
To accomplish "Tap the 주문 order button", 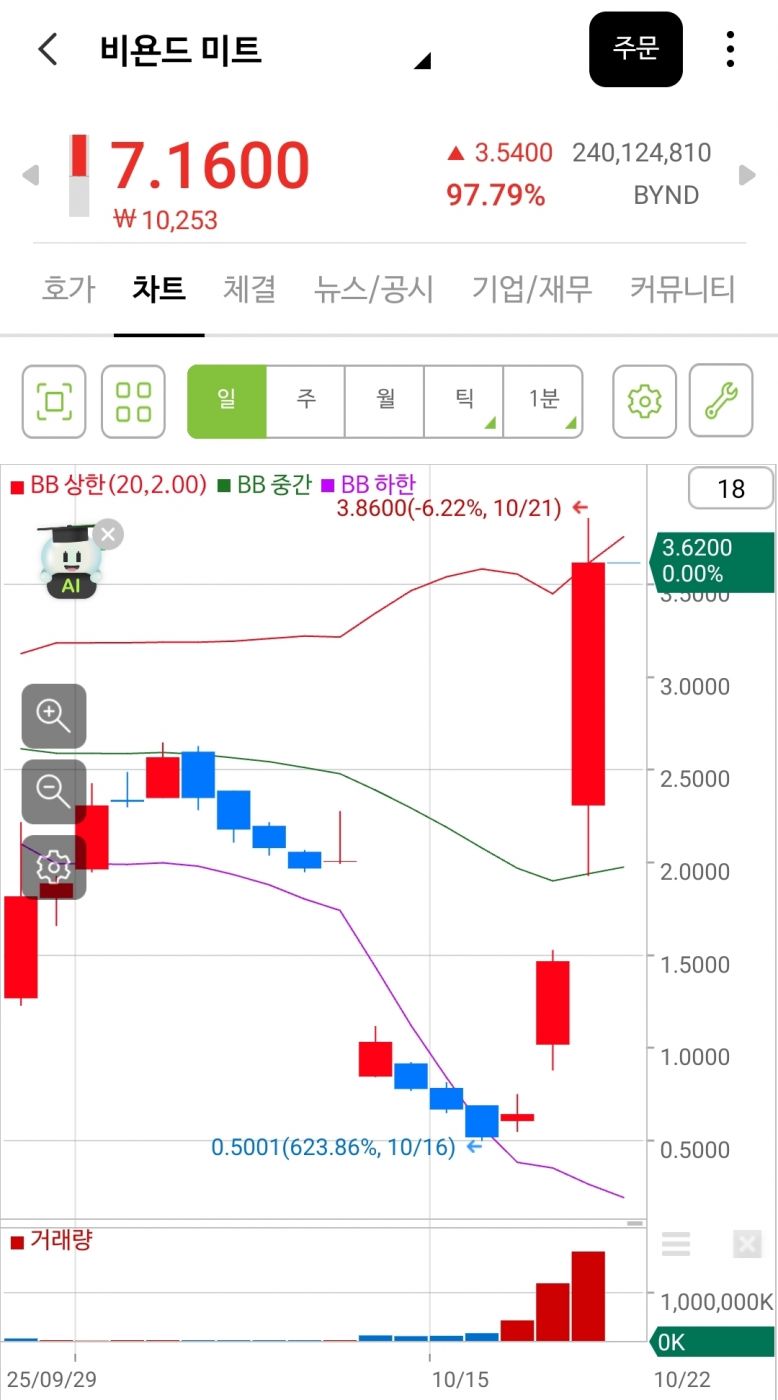I will pos(635,49).
